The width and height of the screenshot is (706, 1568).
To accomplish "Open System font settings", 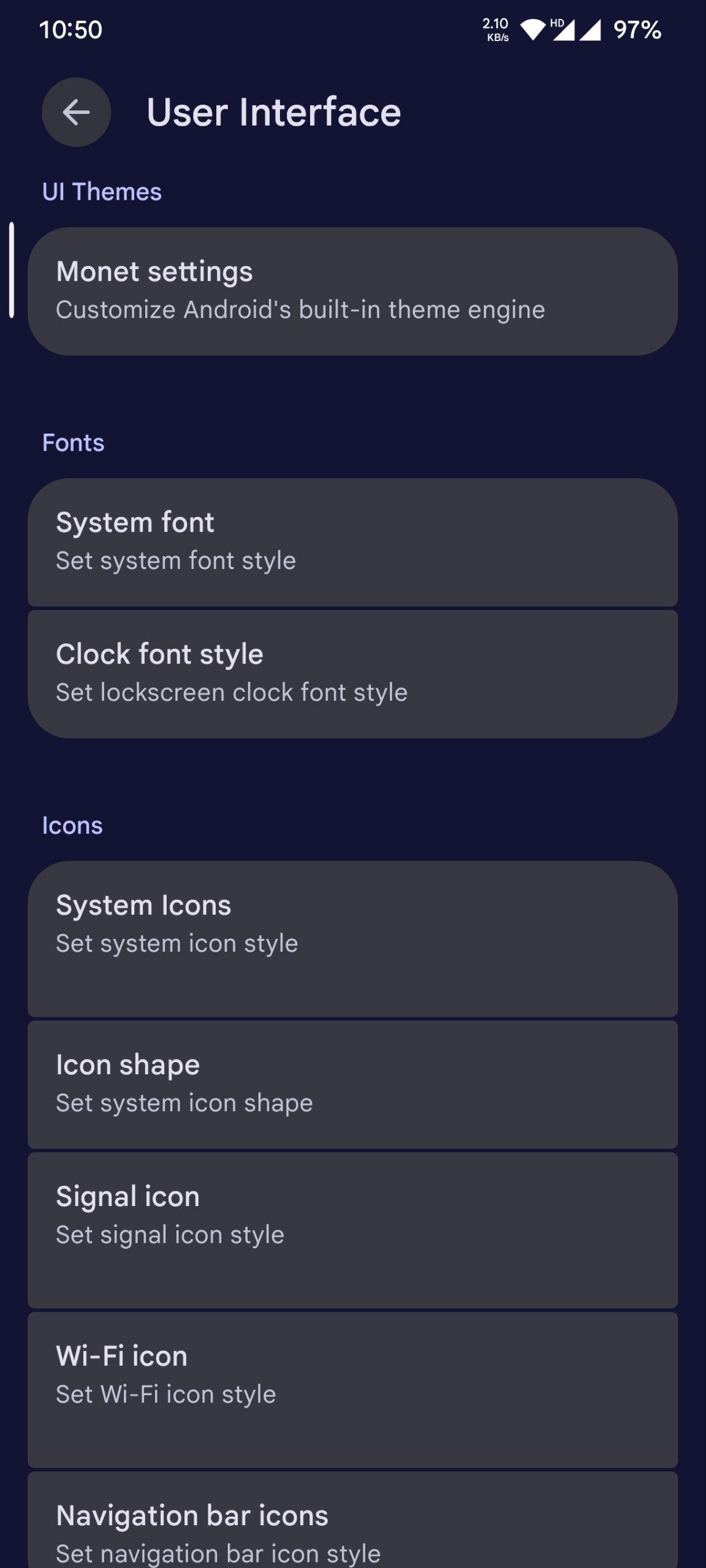I will pyautogui.click(x=352, y=541).
